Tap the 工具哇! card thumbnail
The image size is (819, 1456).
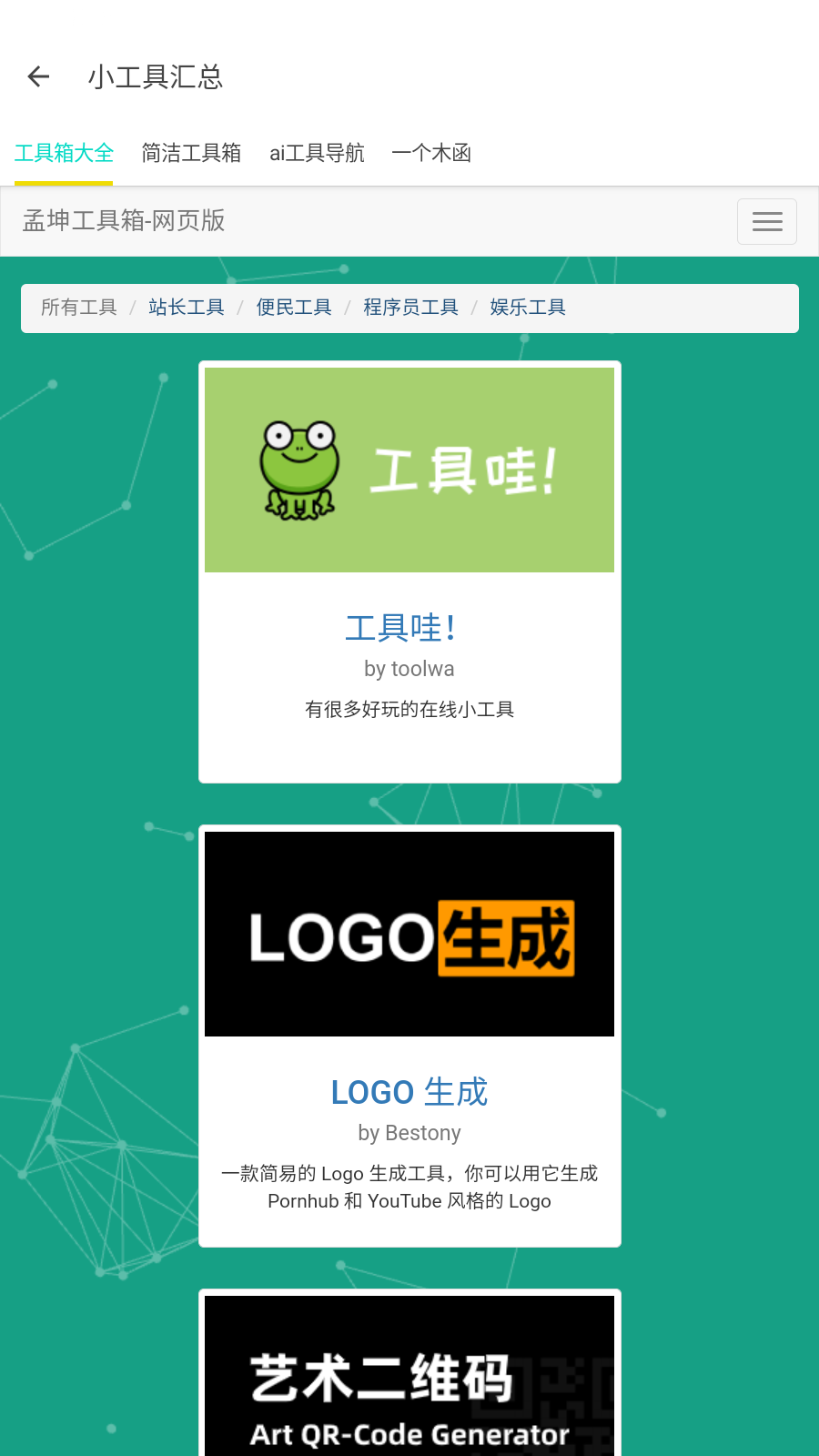pos(409,469)
